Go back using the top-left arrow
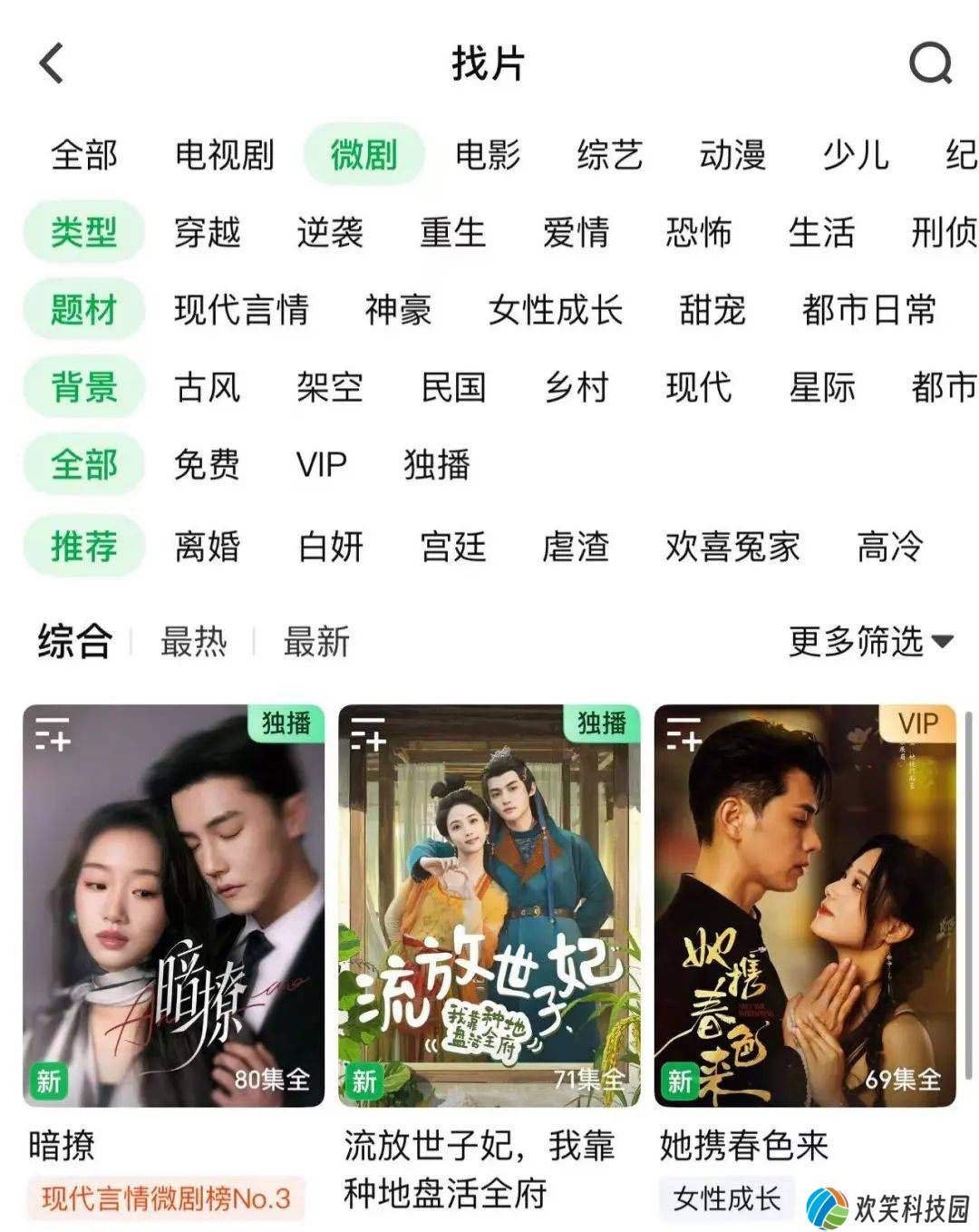 pyautogui.click(x=52, y=63)
